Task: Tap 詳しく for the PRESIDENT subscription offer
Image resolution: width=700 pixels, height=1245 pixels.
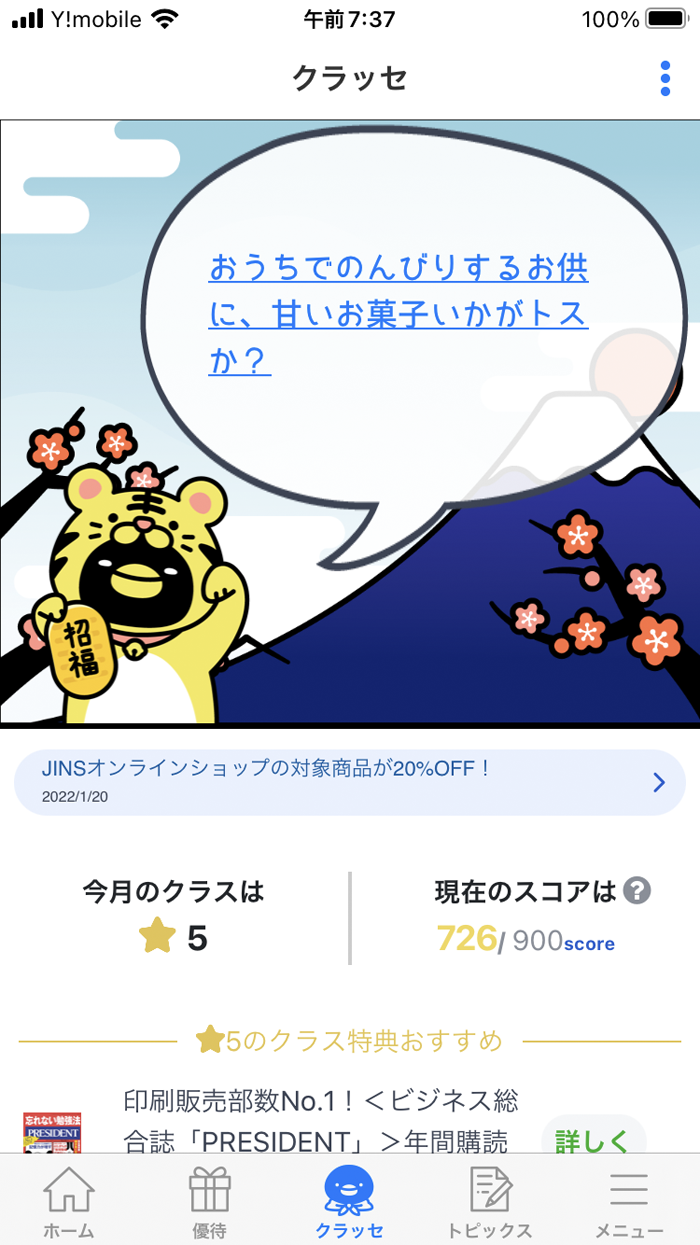Action: coord(592,1140)
